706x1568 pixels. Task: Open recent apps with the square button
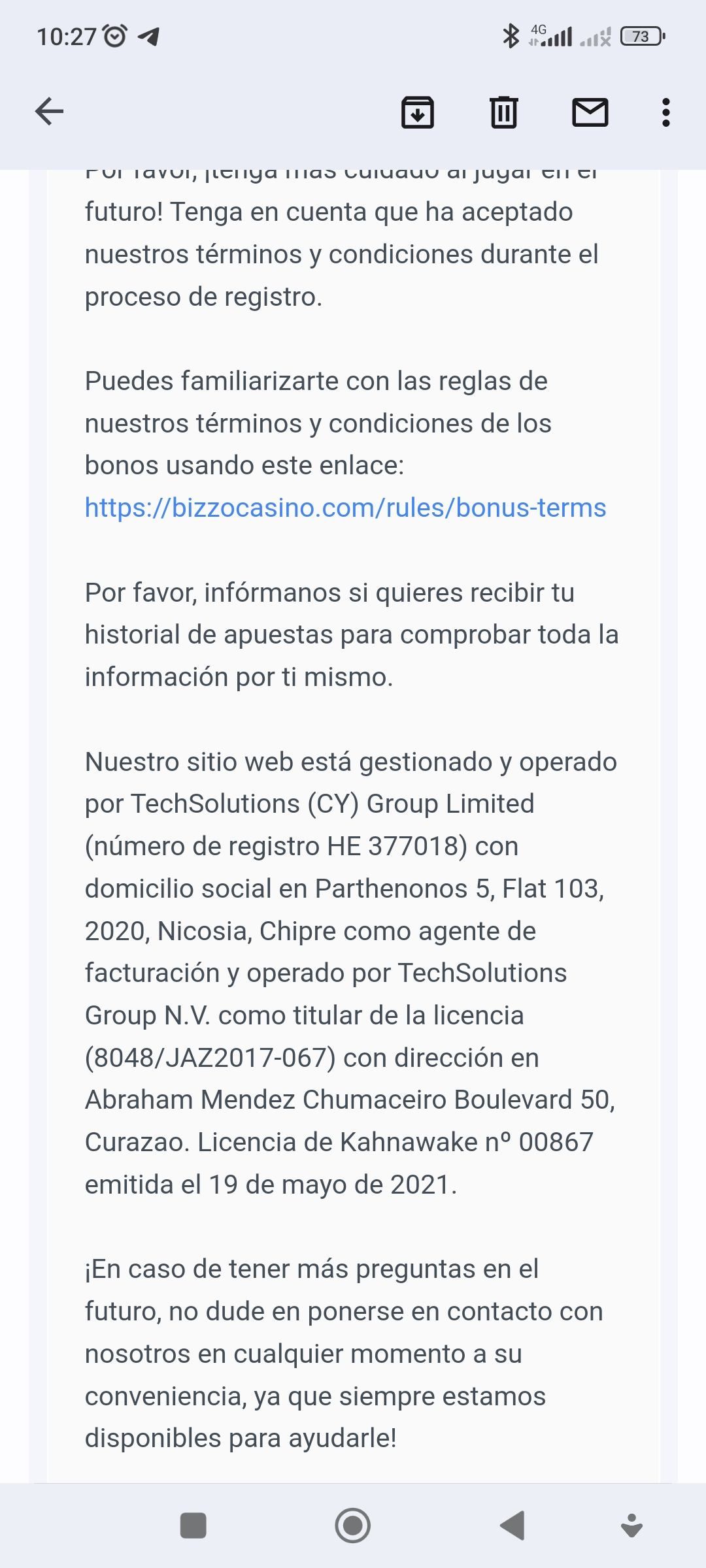193,1526
